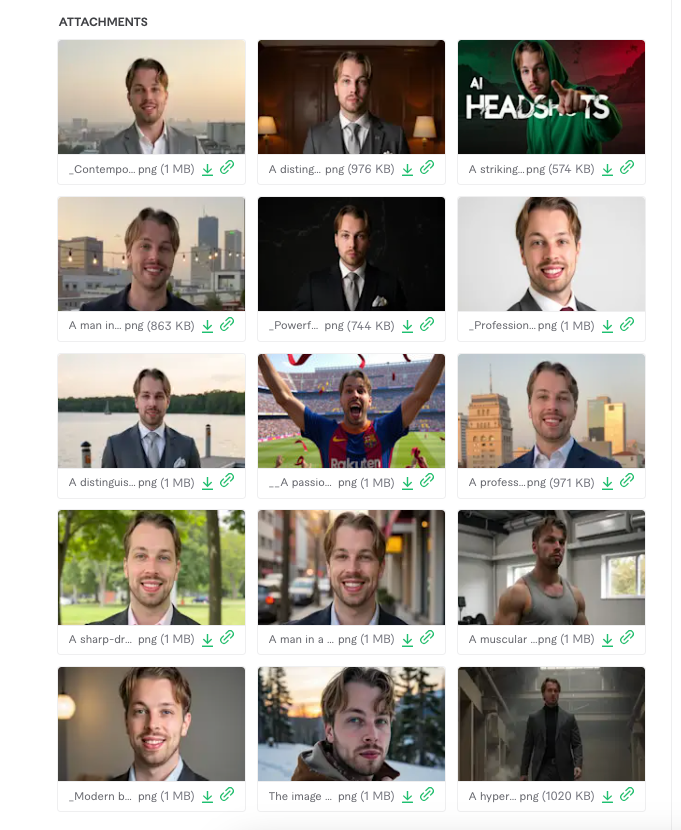Download the A muscular ... png file

[x=607, y=639]
